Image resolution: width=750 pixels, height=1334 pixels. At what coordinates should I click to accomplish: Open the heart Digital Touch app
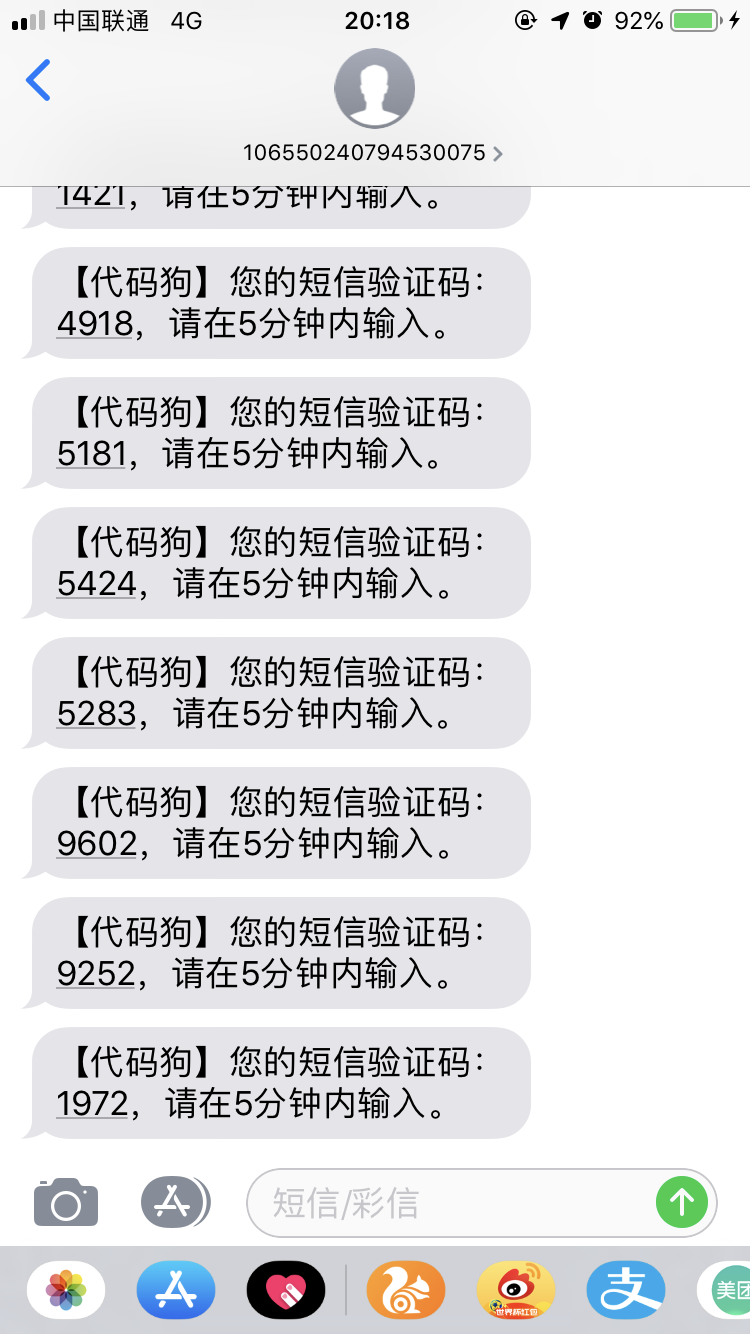(286, 1290)
